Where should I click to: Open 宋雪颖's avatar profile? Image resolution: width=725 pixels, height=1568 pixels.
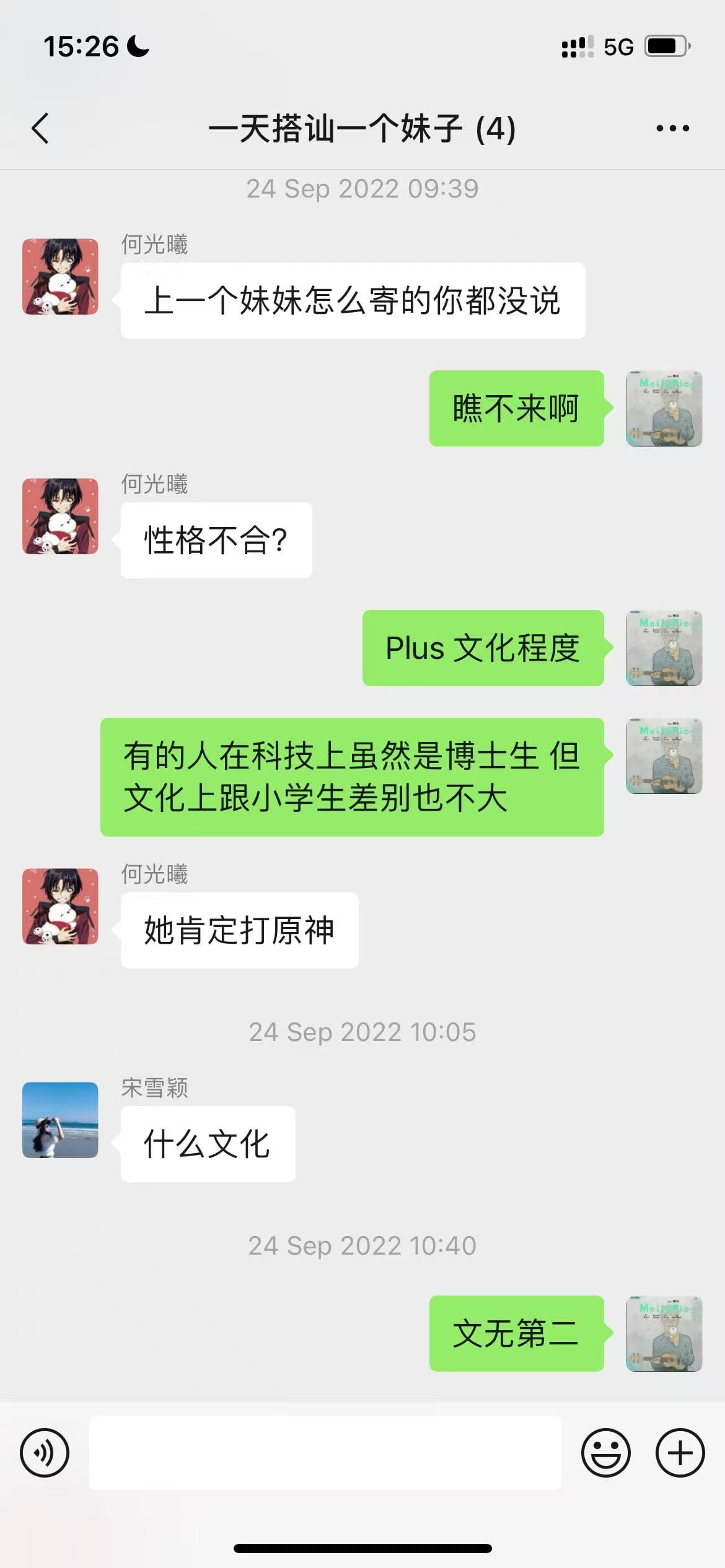(x=60, y=1120)
